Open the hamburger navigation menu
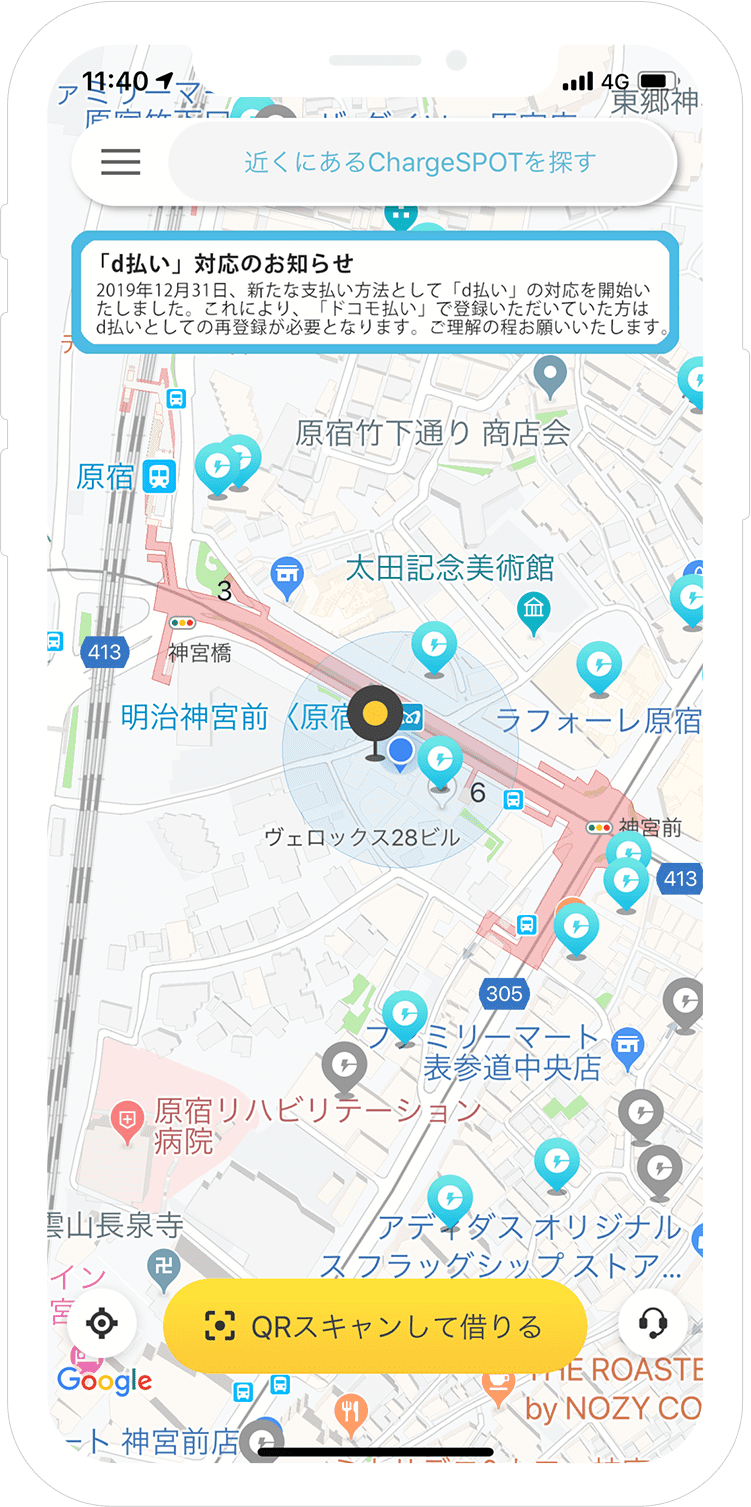 118,162
